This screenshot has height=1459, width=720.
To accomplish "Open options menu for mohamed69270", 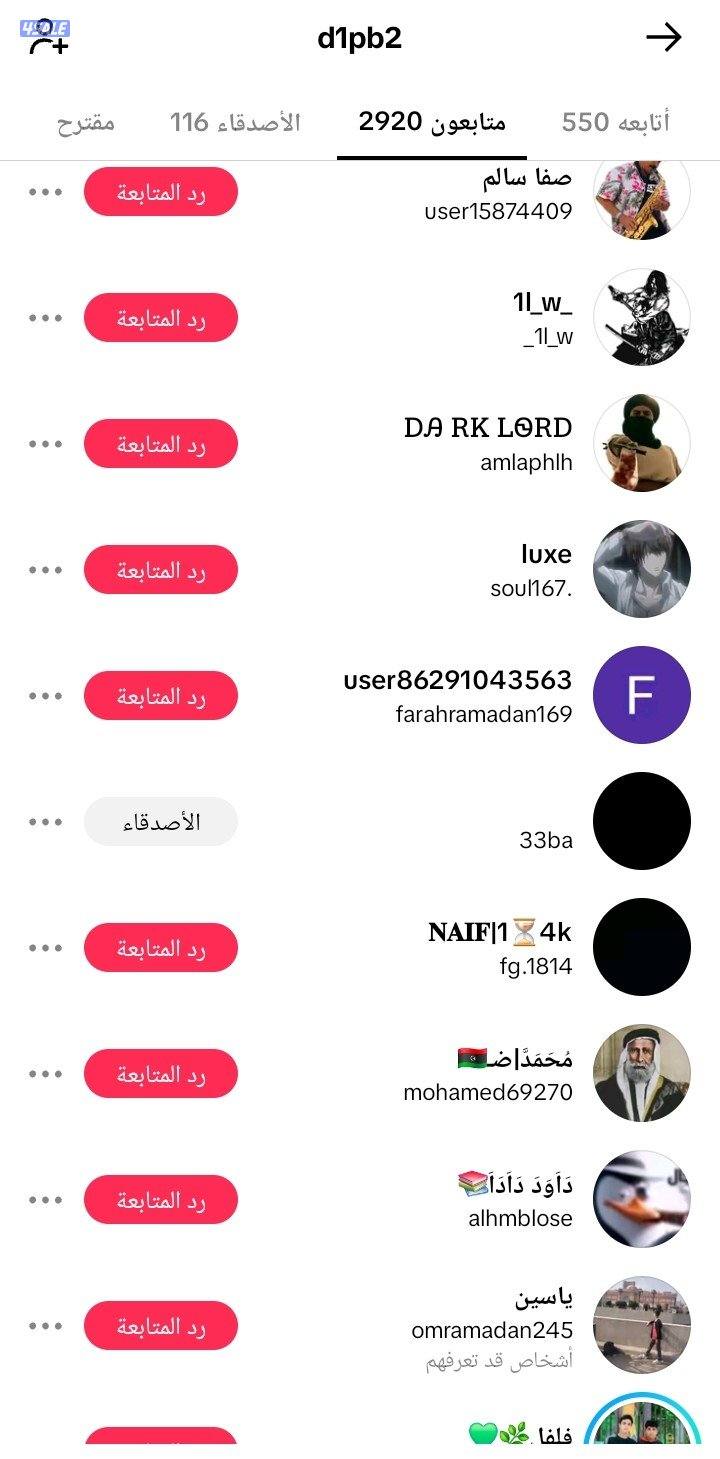I will pyautogui.click(x=42, y=1073).
